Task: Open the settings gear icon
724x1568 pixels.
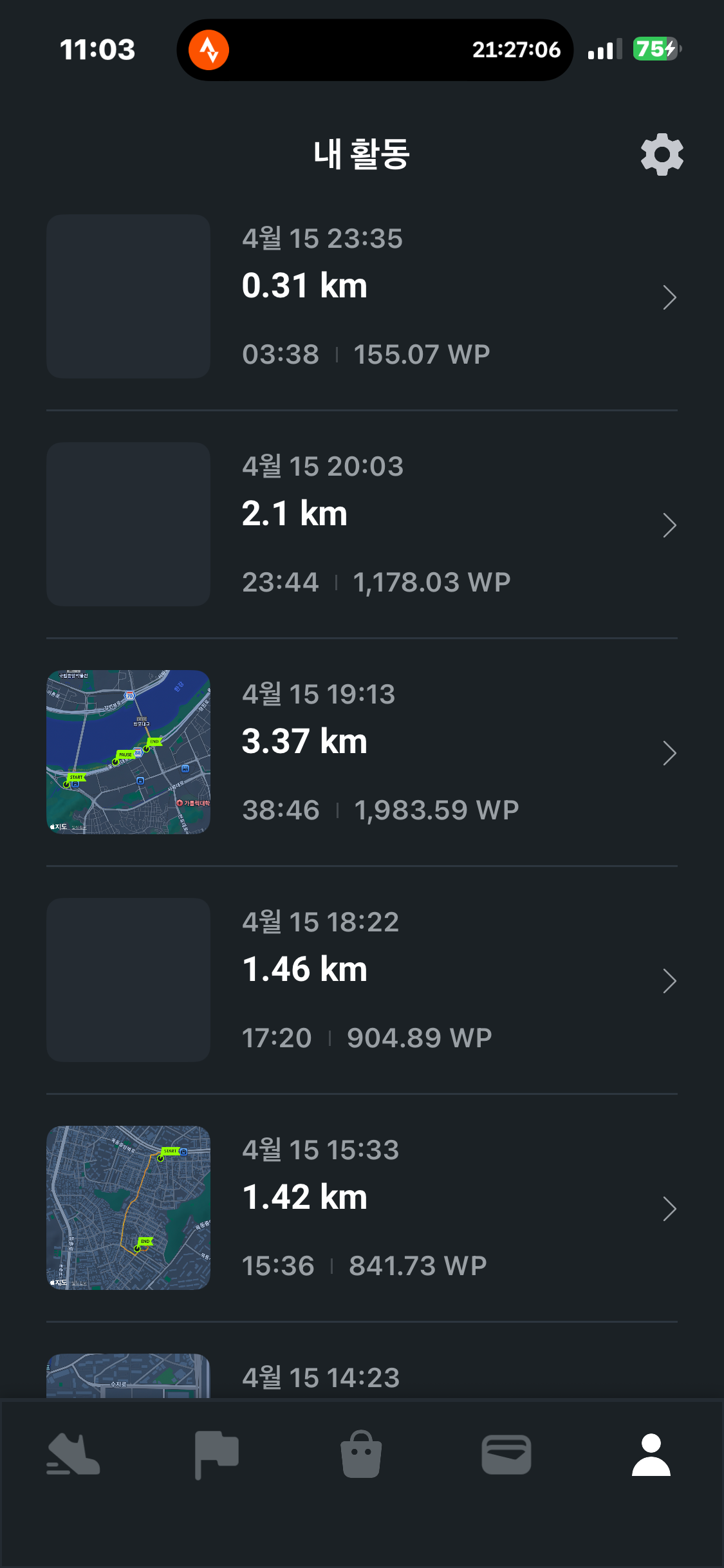Action: [x=662, y=154]
